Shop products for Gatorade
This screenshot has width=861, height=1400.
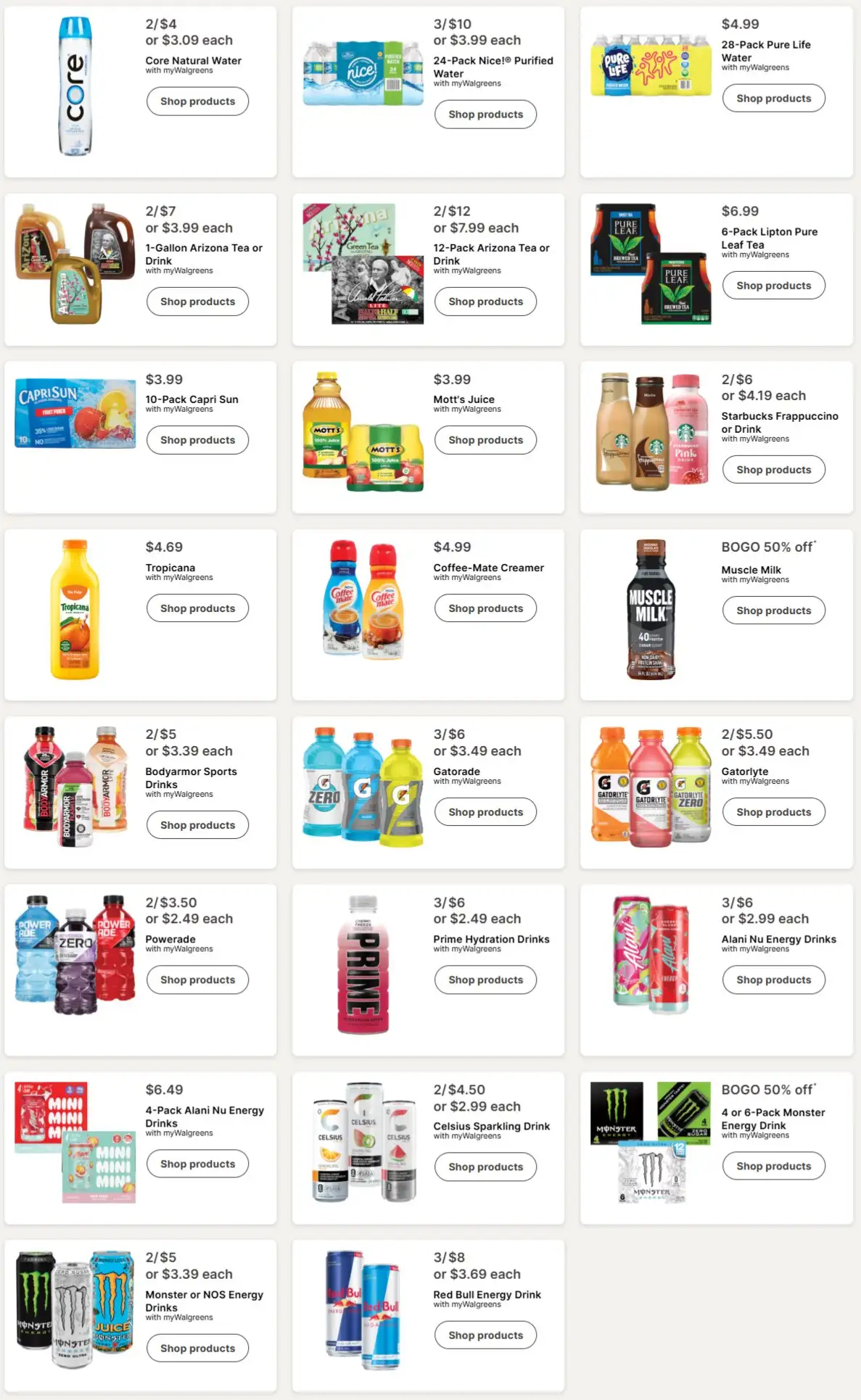[485, 812]
